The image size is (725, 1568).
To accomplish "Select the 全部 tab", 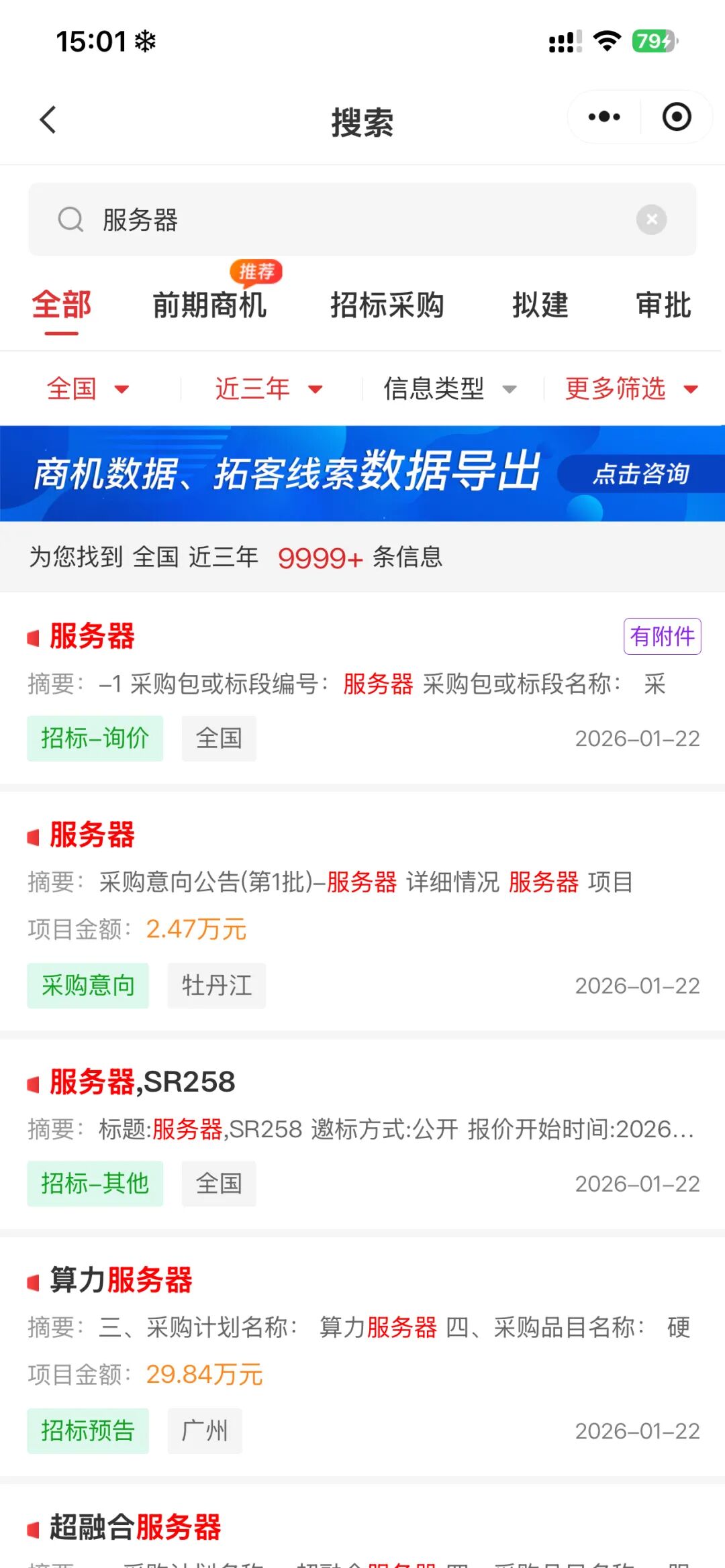I will [x=62, y=306].
